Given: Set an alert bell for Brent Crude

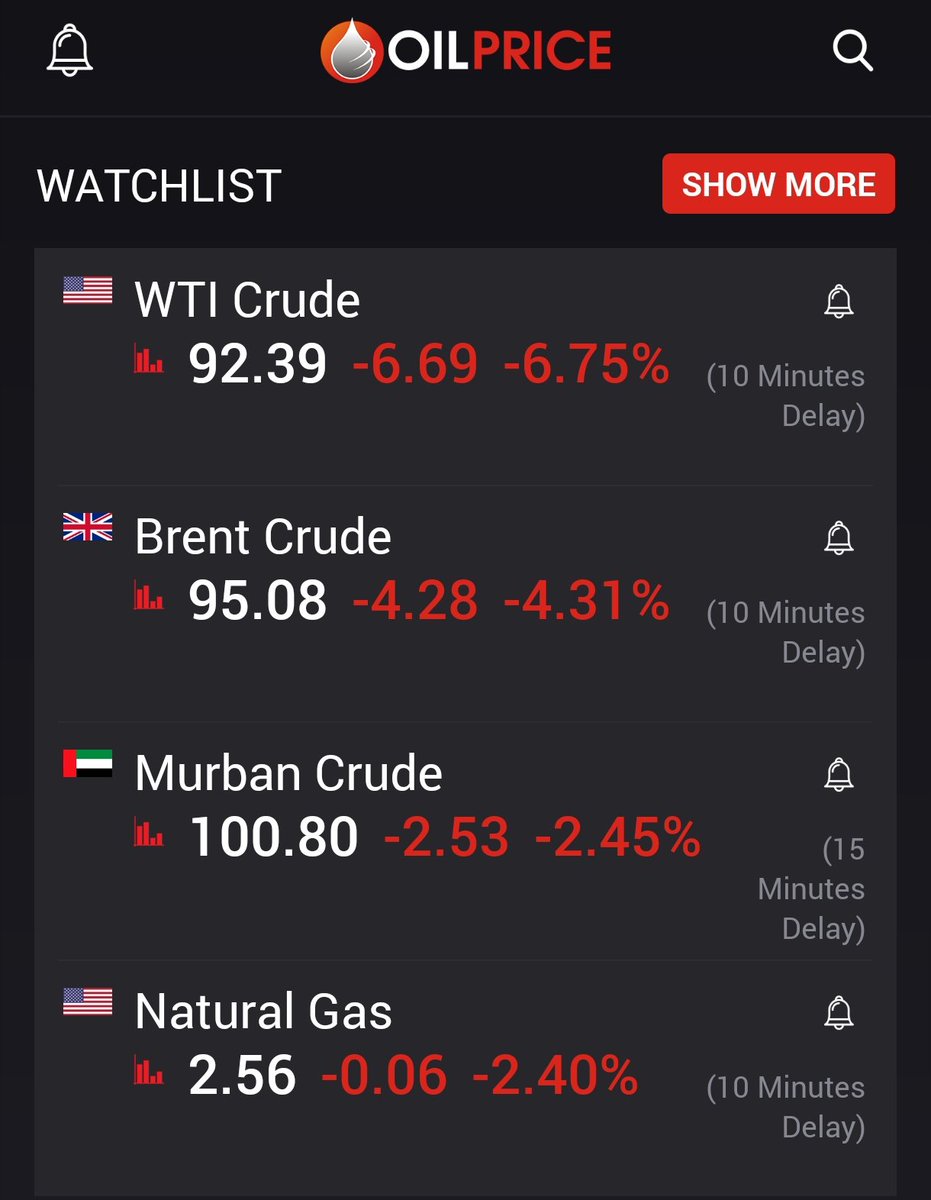Looking at the screenshot, I should click(x=839, y=538).
